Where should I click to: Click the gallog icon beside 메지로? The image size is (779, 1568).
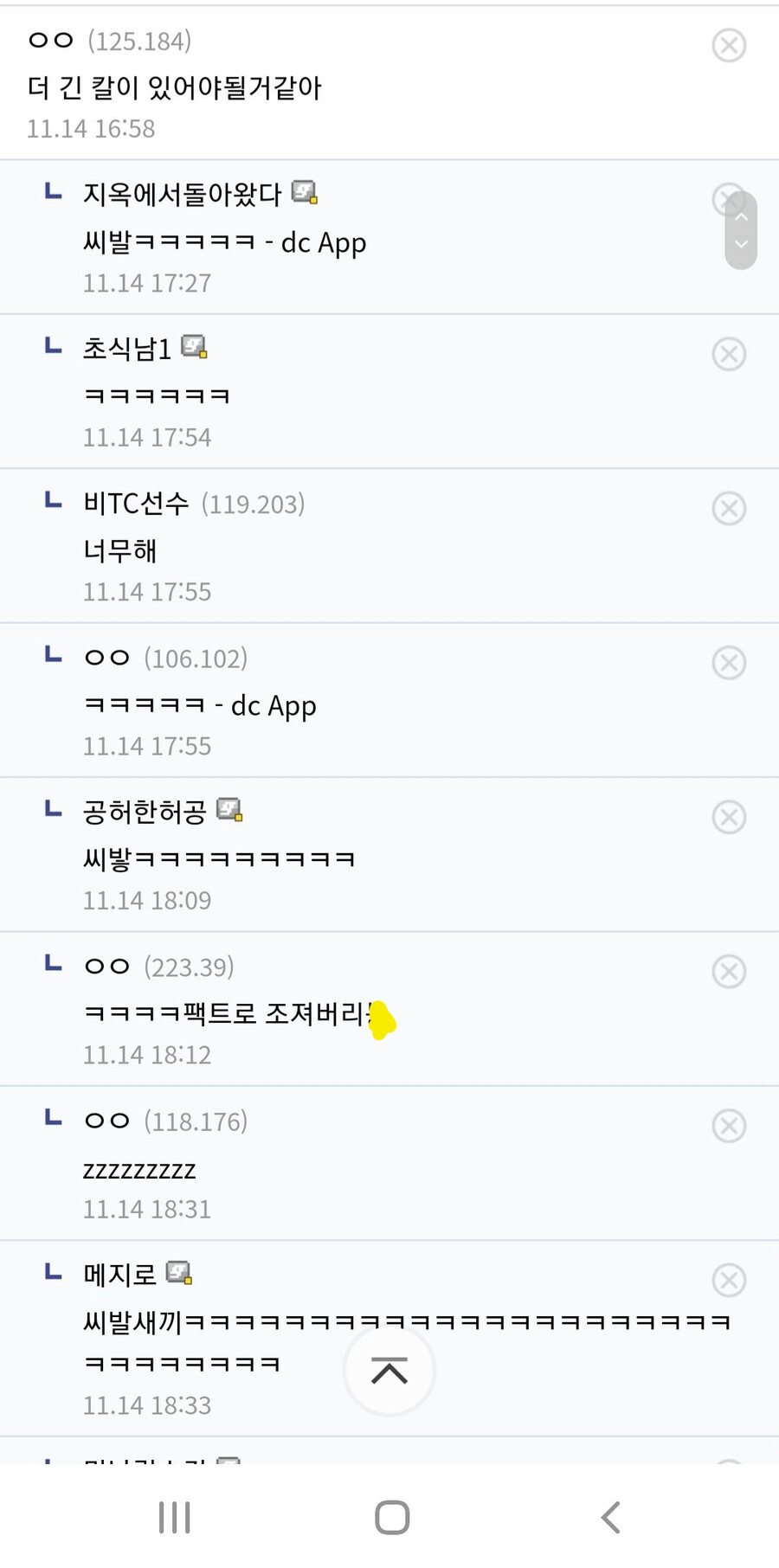click(x=179, y=1272)
